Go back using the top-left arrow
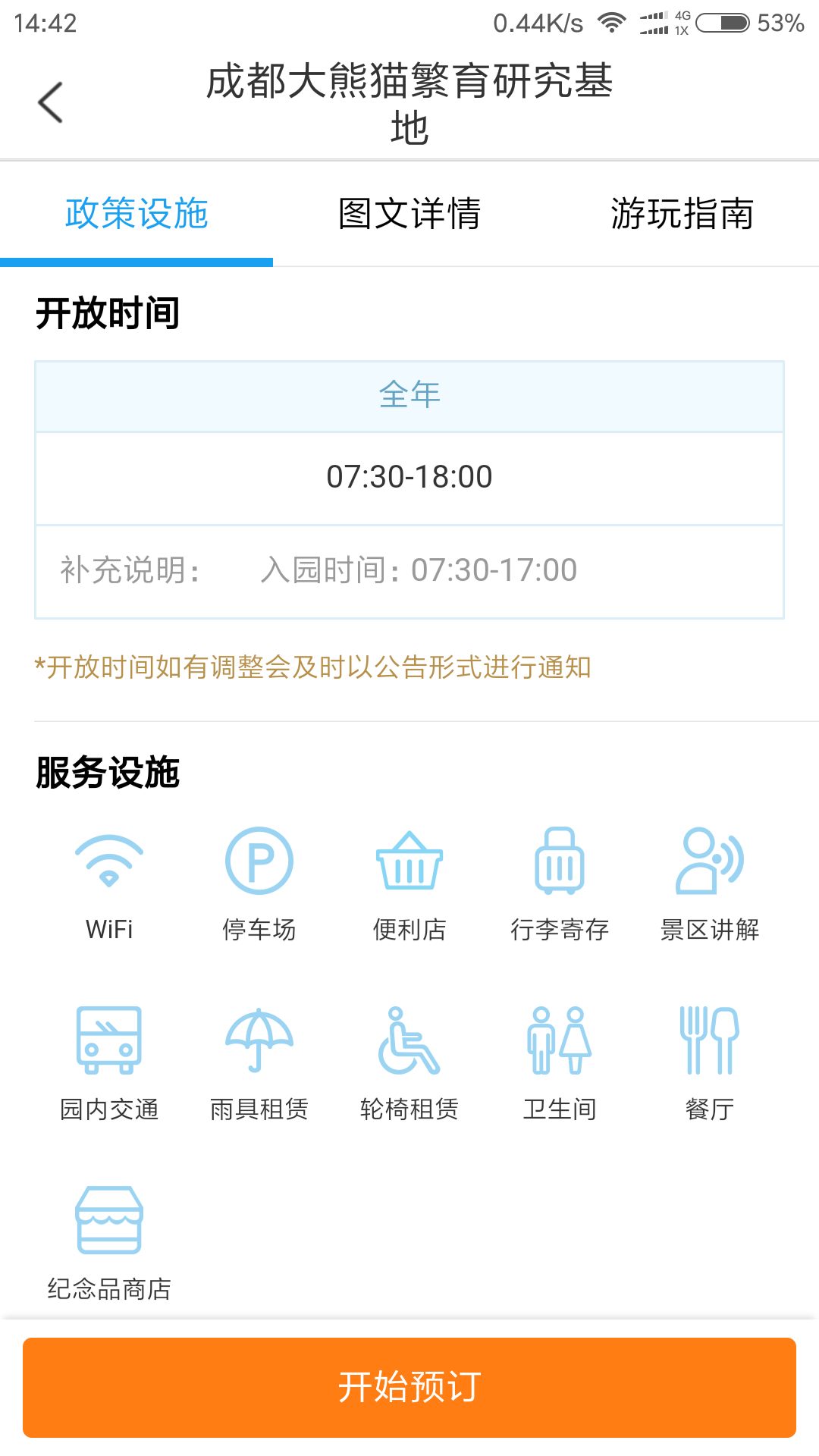Viewport: 819px width, 1456px height. [50, 102]
